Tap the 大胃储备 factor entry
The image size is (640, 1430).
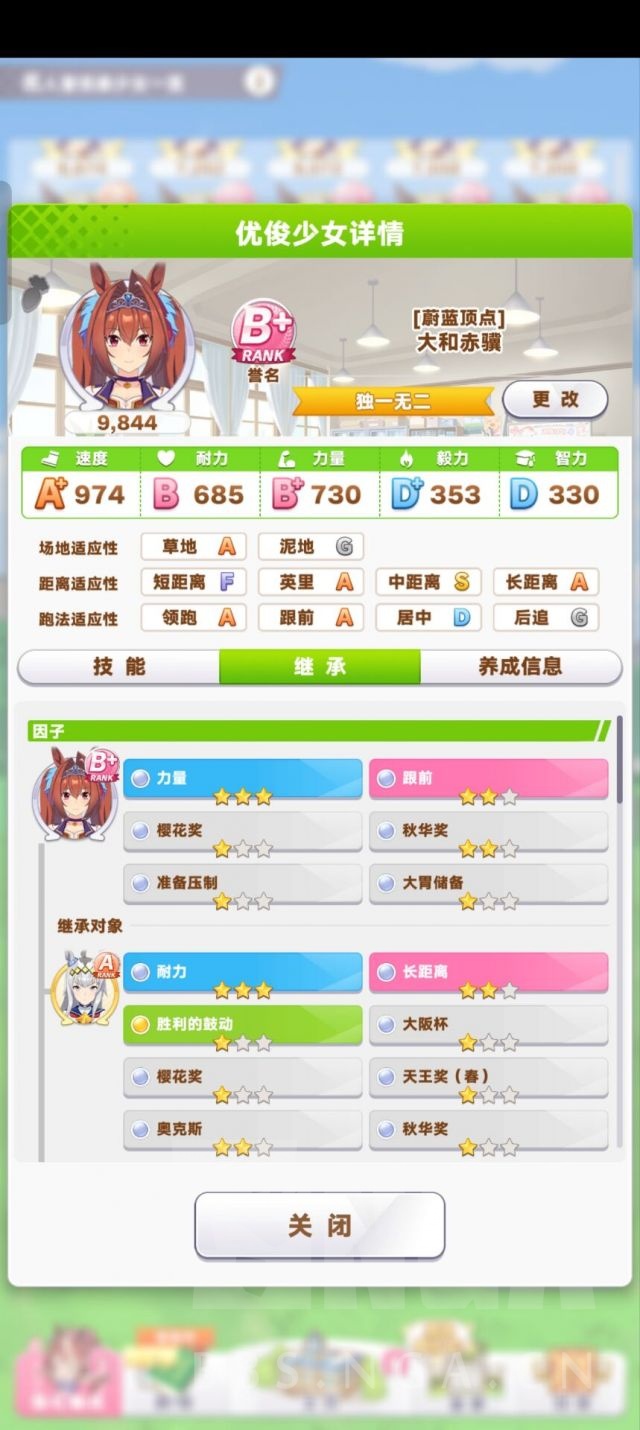(x=489, y=884)
